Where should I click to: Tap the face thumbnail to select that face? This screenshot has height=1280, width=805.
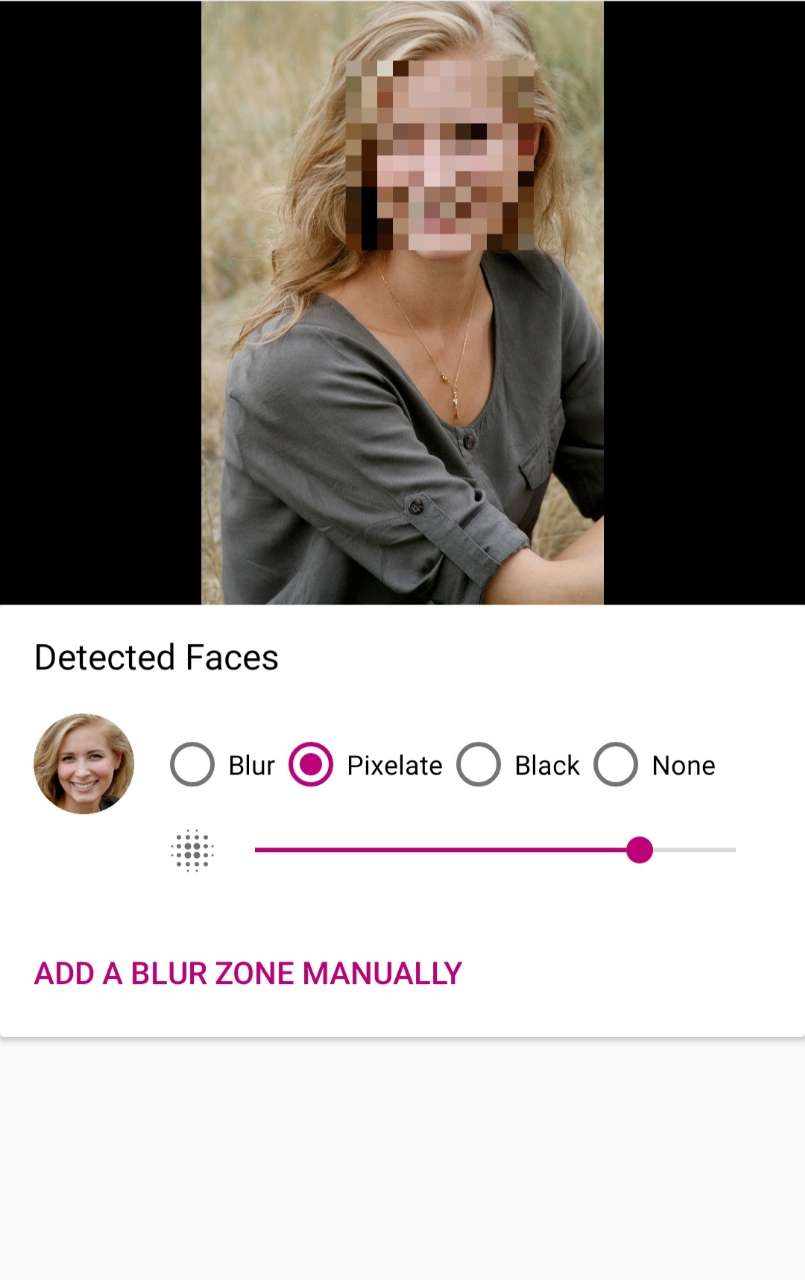(x=83, y=764)
